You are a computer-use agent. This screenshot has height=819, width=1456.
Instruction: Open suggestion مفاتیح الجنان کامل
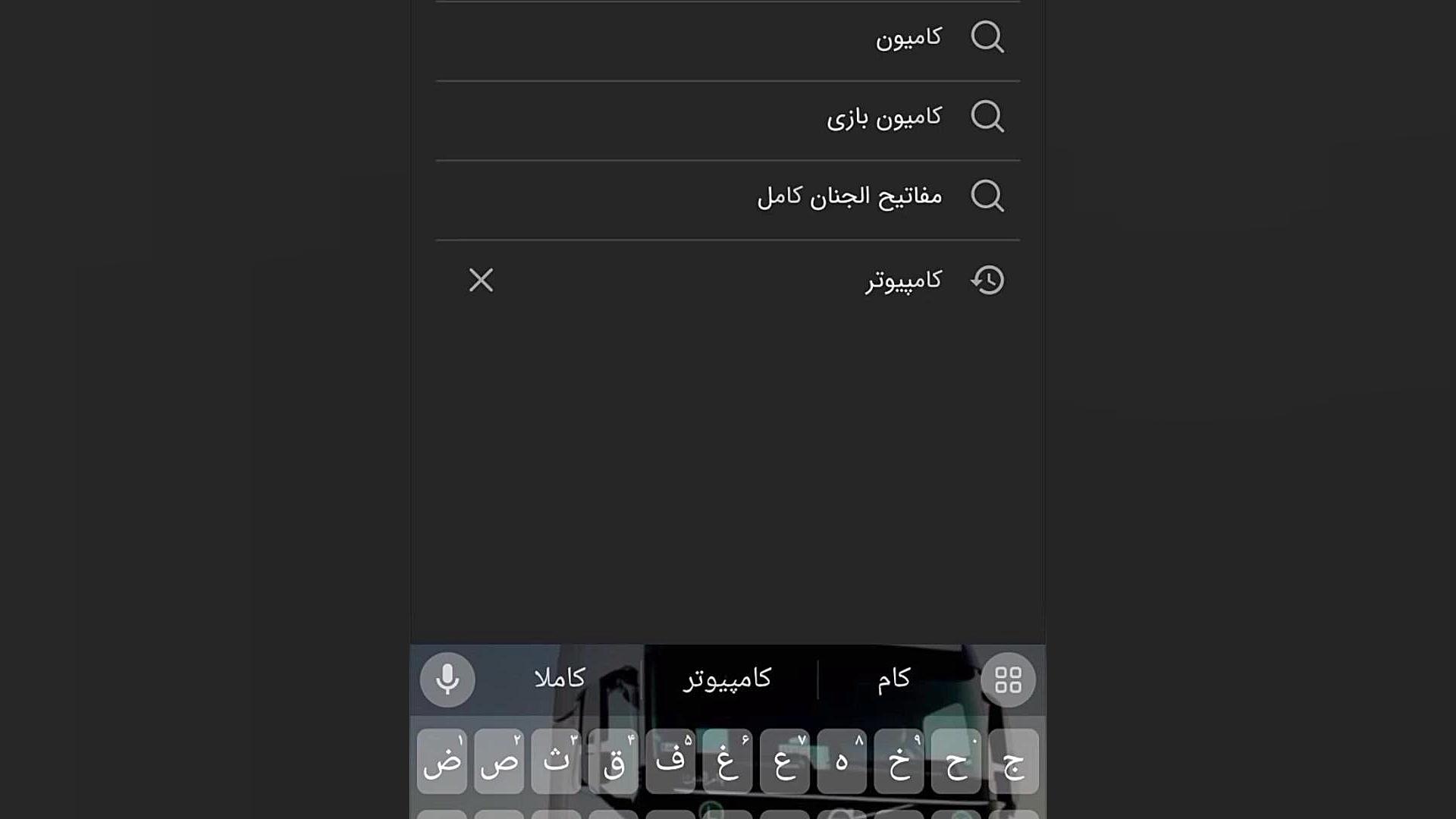849,197
